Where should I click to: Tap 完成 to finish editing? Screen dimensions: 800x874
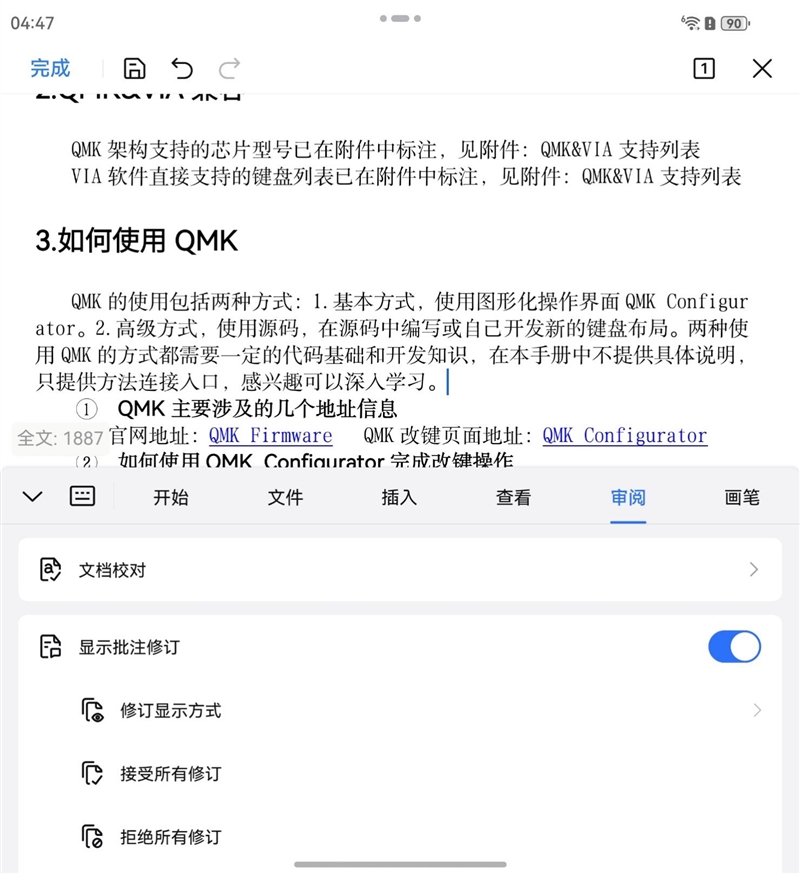(50, 68)
